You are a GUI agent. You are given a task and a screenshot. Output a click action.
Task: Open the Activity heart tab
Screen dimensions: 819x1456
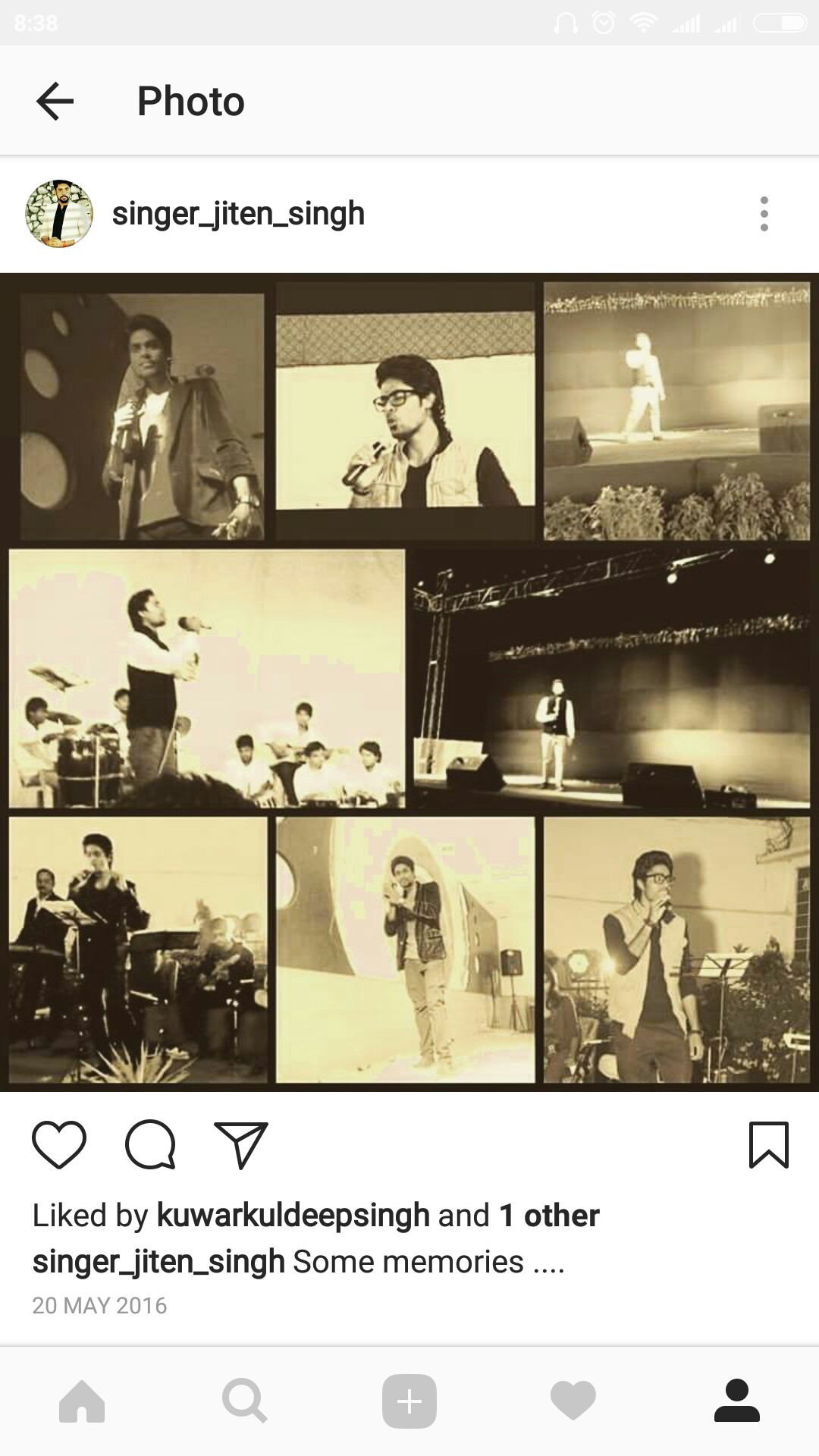click(x=573, y=1401)
